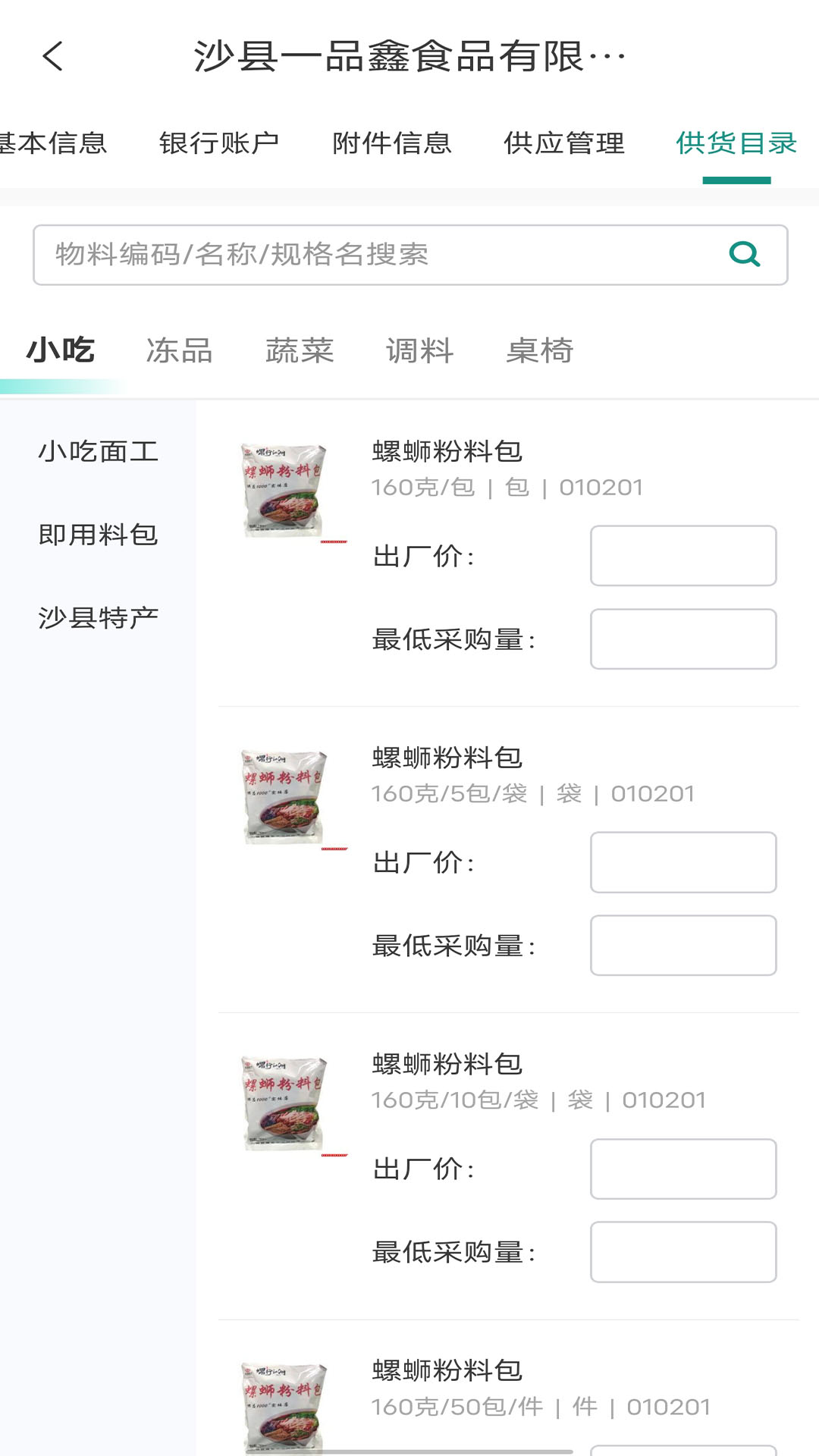Tap the green search magnifier icon
This screenshot has height=1456, width=819.
tap(744, 254)
